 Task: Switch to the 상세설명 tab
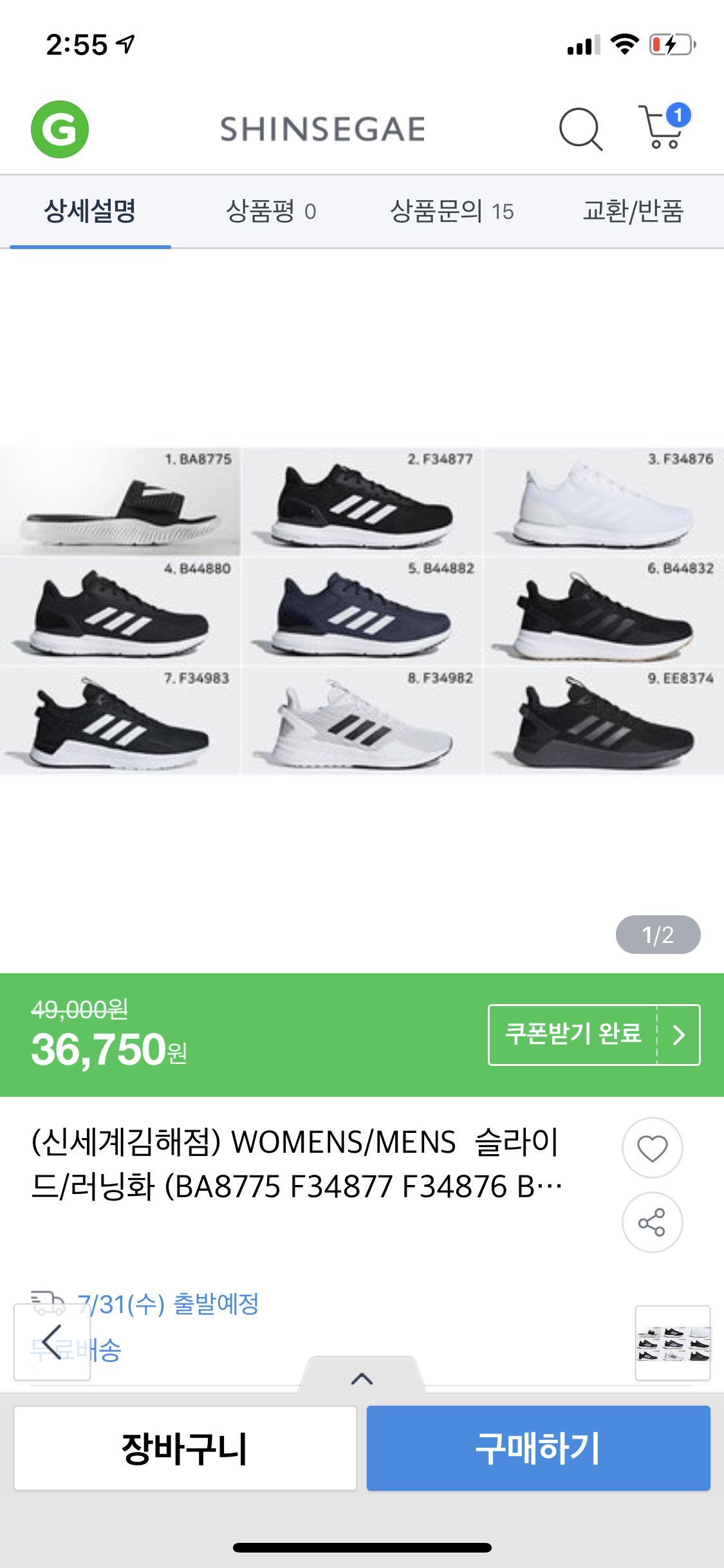90,211
